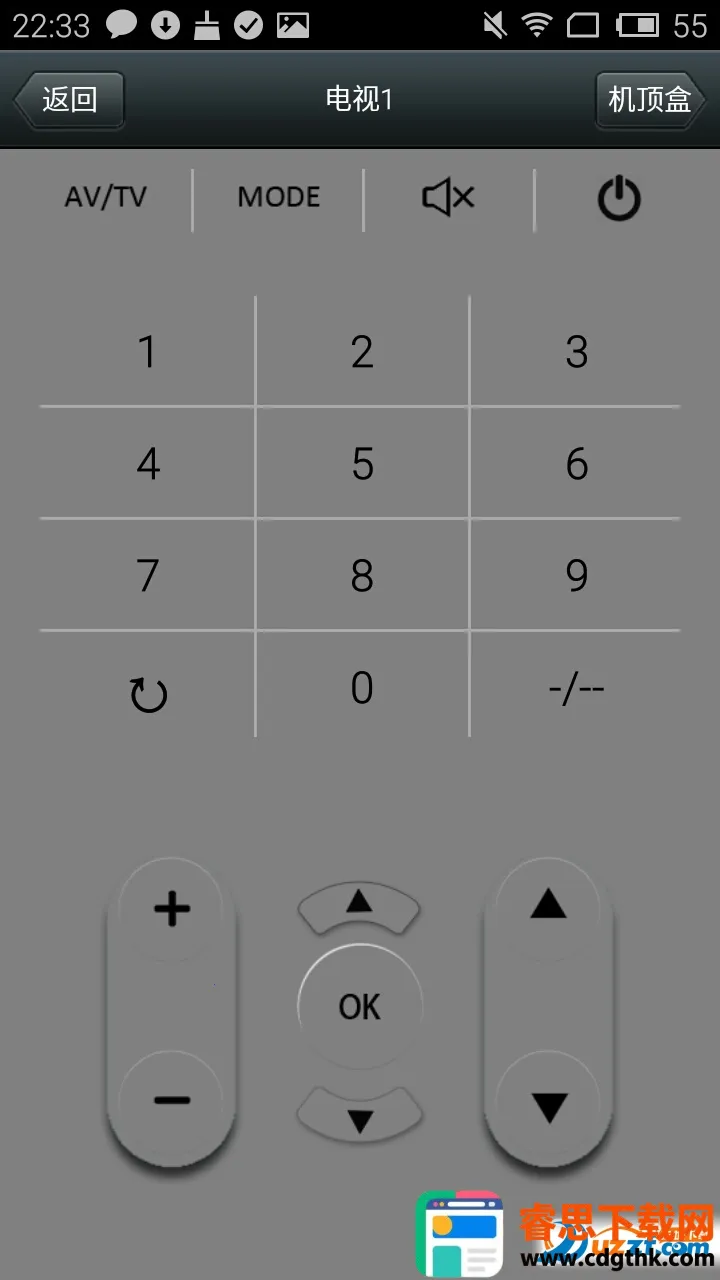Enter digit 9 on the keypad

click(x=577, y=576)
